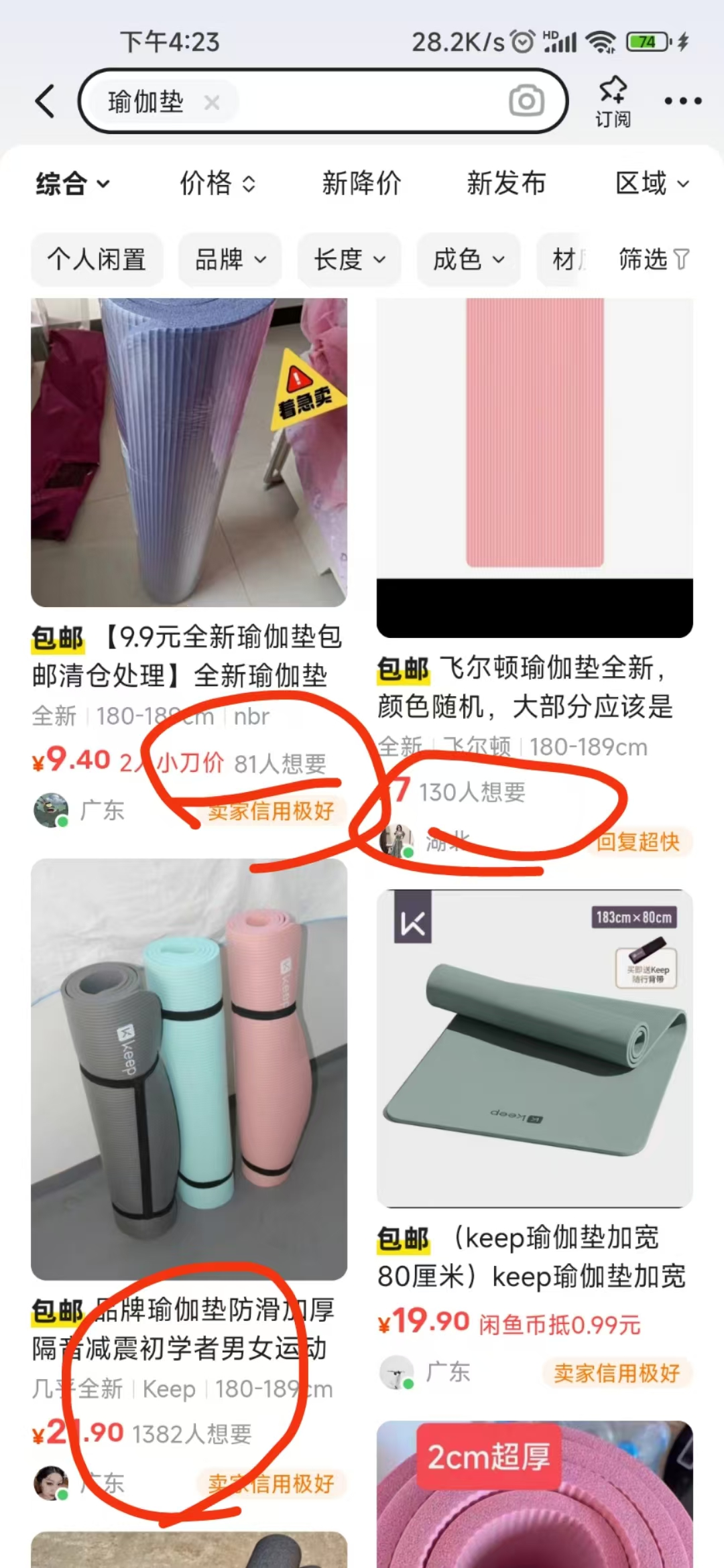
Task: Open the 长度 length dropdown
Action: (x=349, y=261)
